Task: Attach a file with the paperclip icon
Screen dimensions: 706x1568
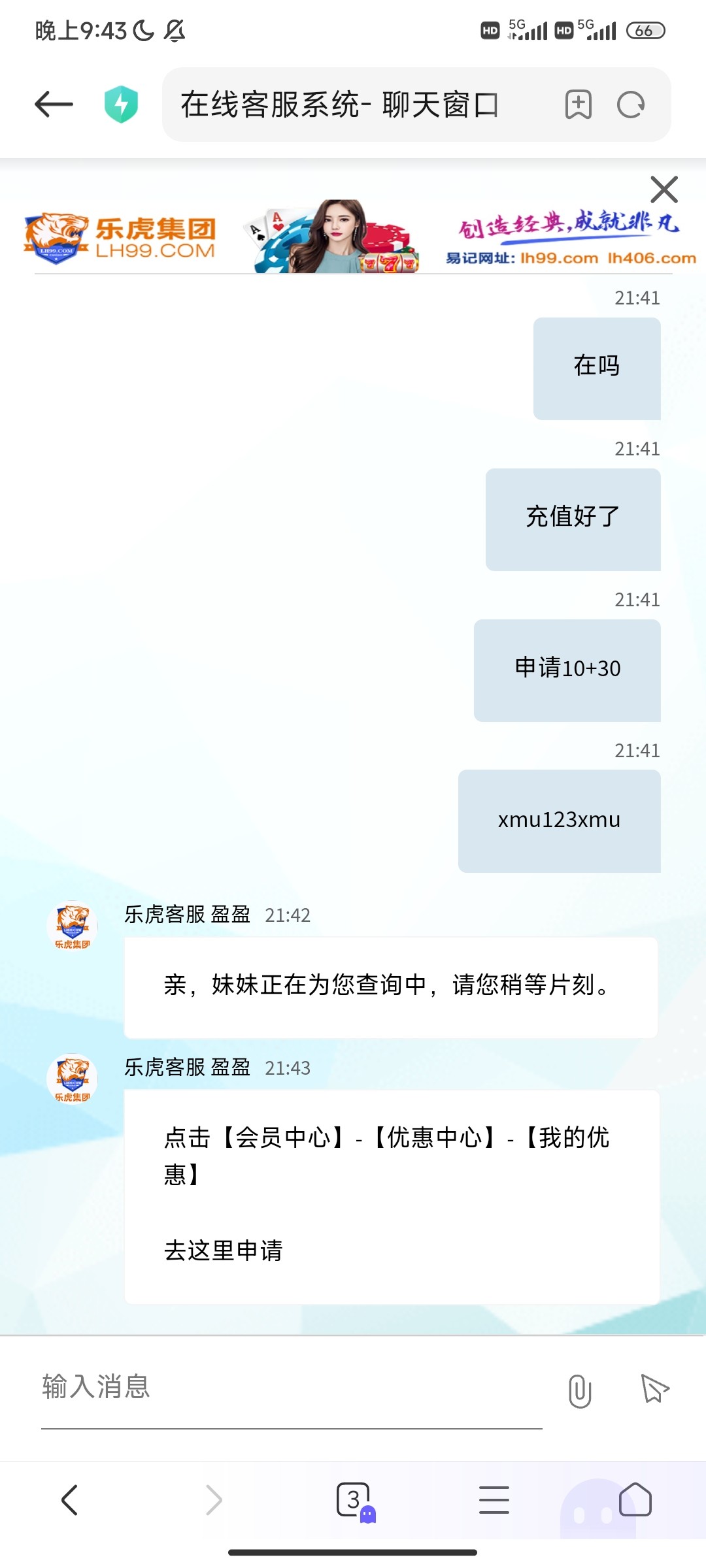Action: tap(580, 1390)
